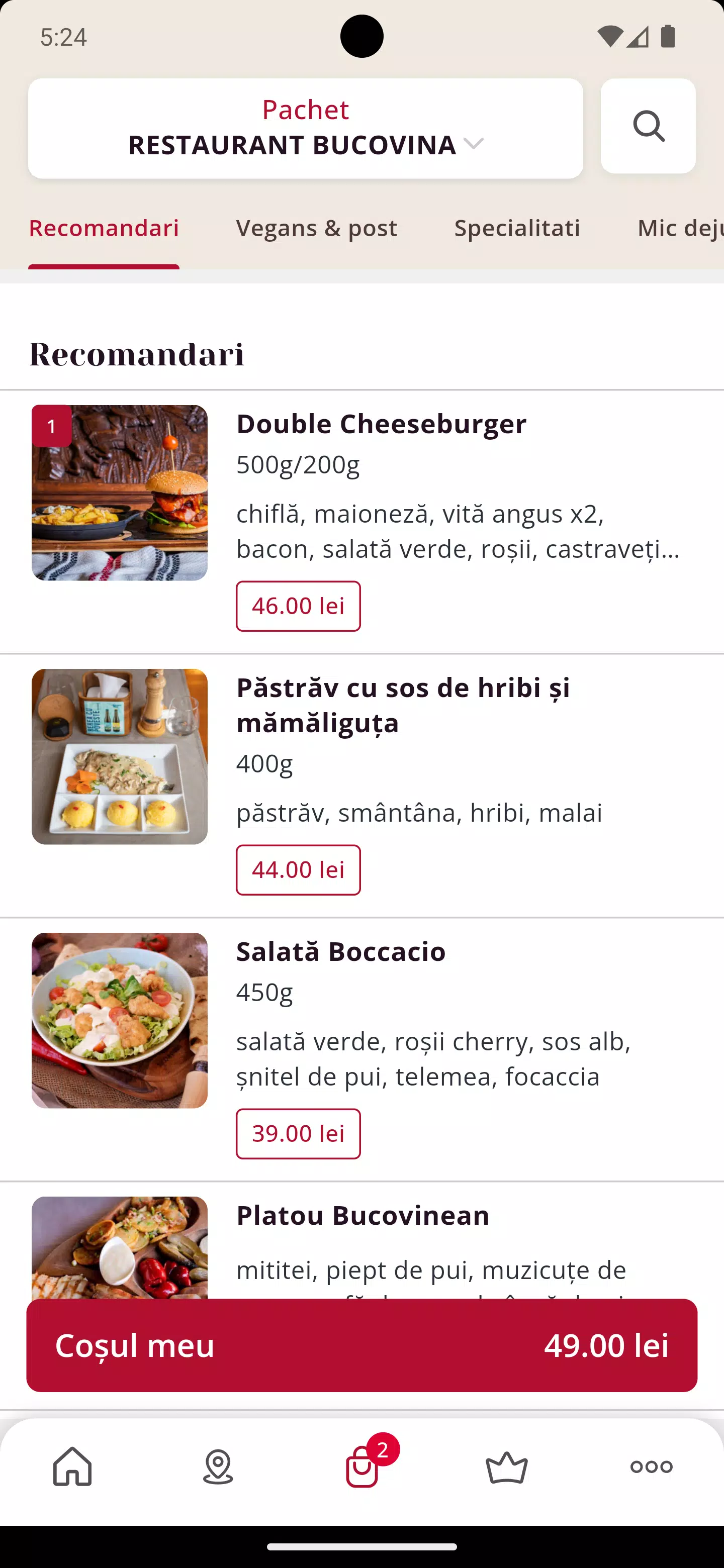This screenshot has width=724, height=1568.
Task: Tap the 39.00 lei salad price
Action: click(x=298, y=1134)
